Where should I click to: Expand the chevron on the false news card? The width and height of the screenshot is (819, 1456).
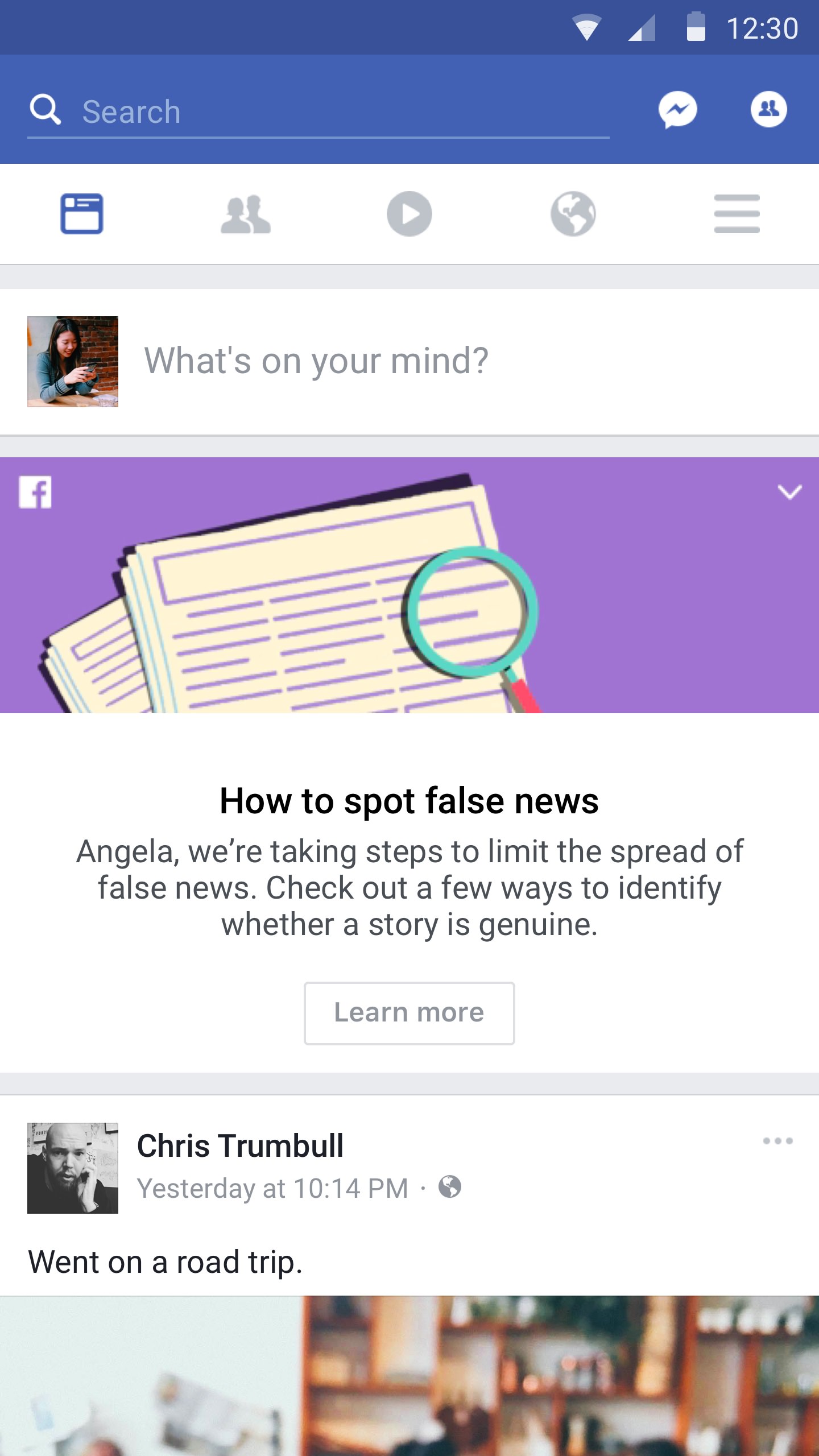point(789,492)
